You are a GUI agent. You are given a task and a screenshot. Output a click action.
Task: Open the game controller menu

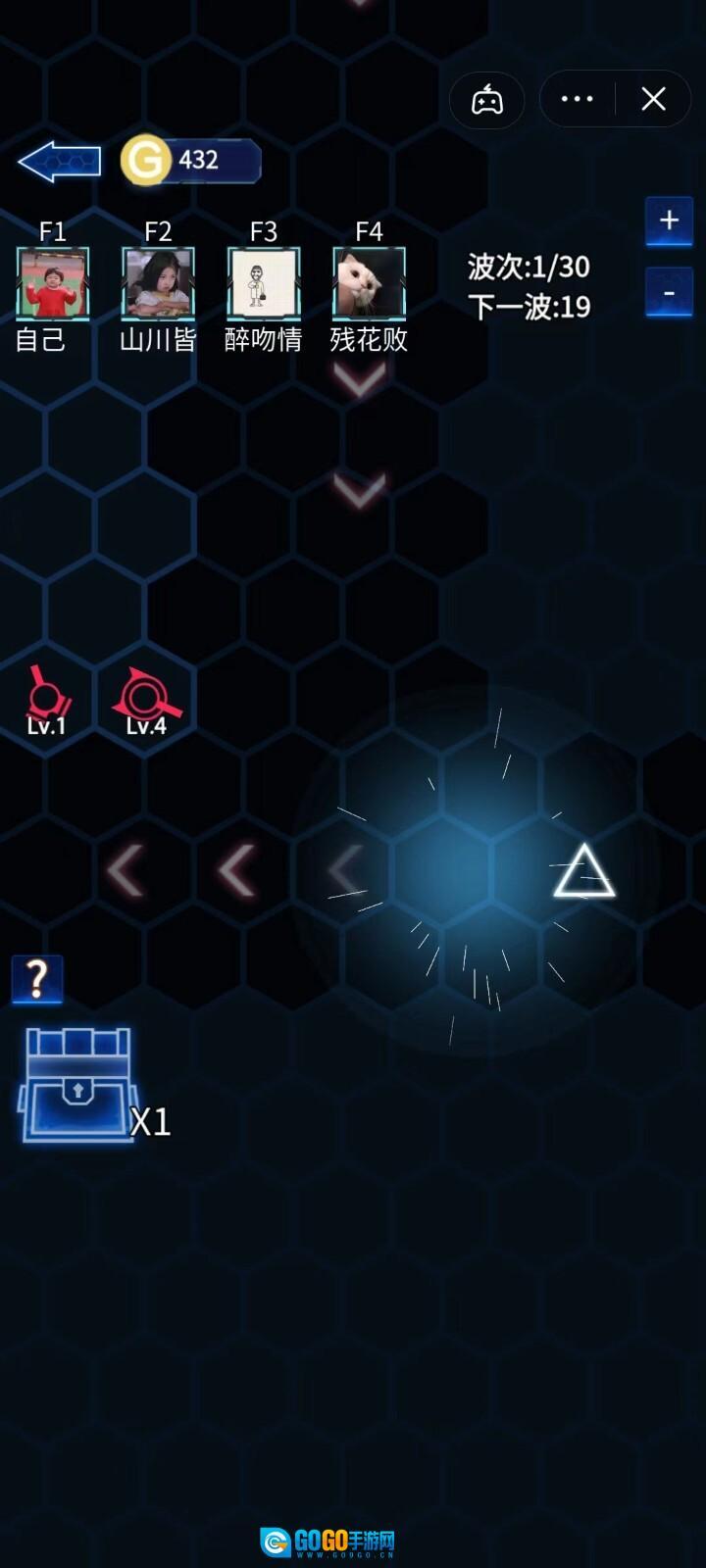[487, 100]
